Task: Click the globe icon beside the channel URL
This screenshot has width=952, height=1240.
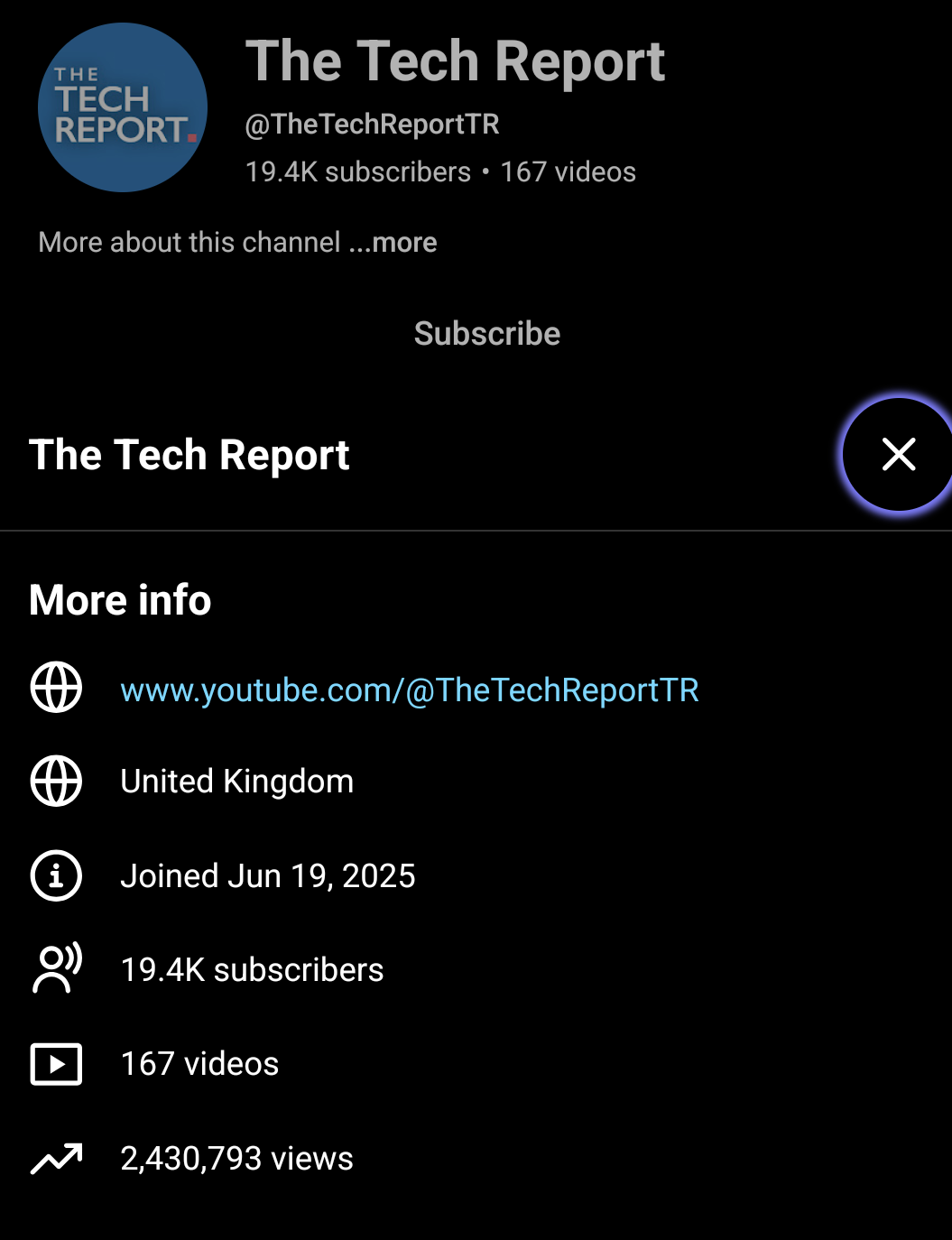Action: pos(56,688)
